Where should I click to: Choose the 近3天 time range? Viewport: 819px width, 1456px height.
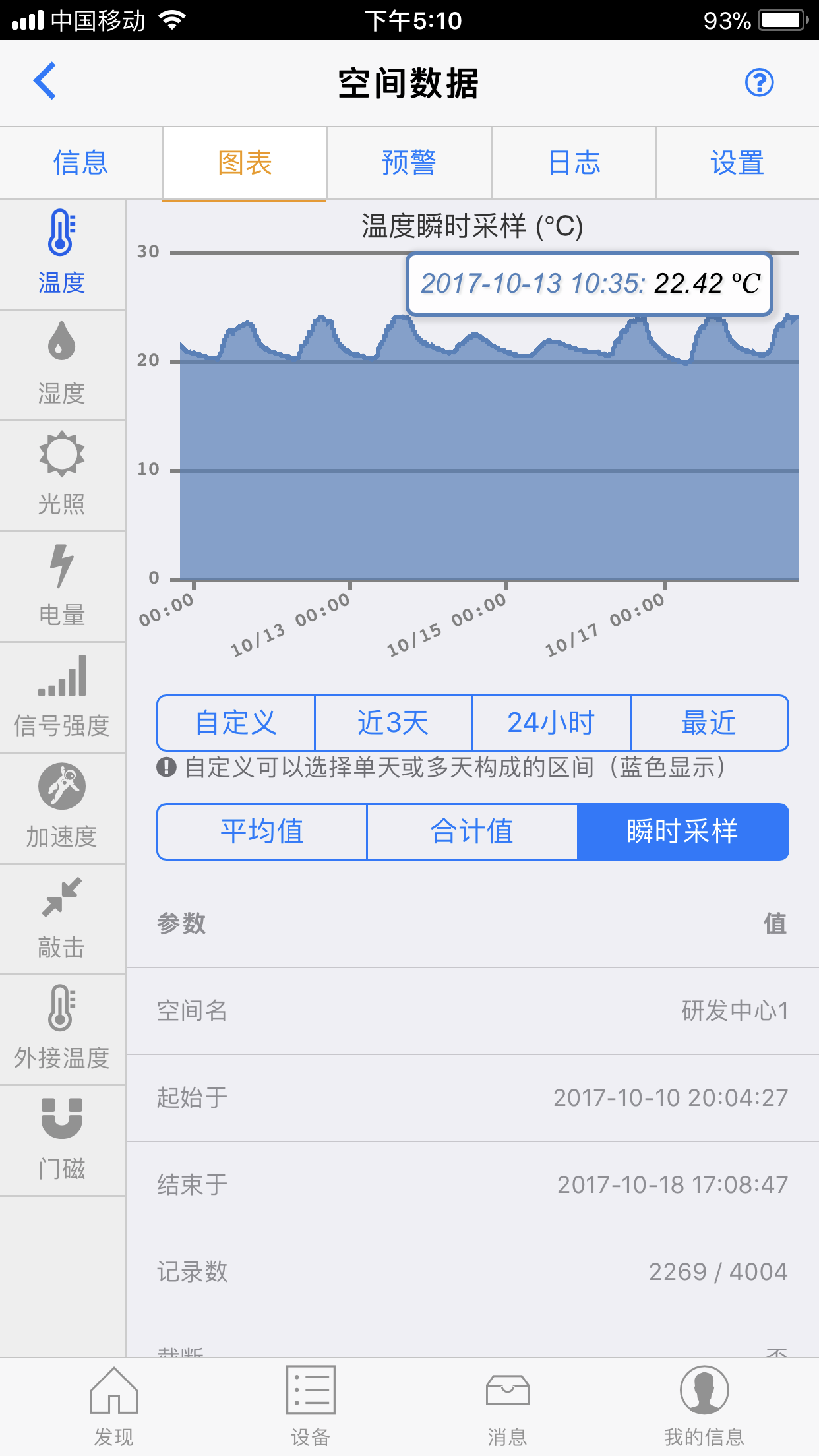click(394, 723)
